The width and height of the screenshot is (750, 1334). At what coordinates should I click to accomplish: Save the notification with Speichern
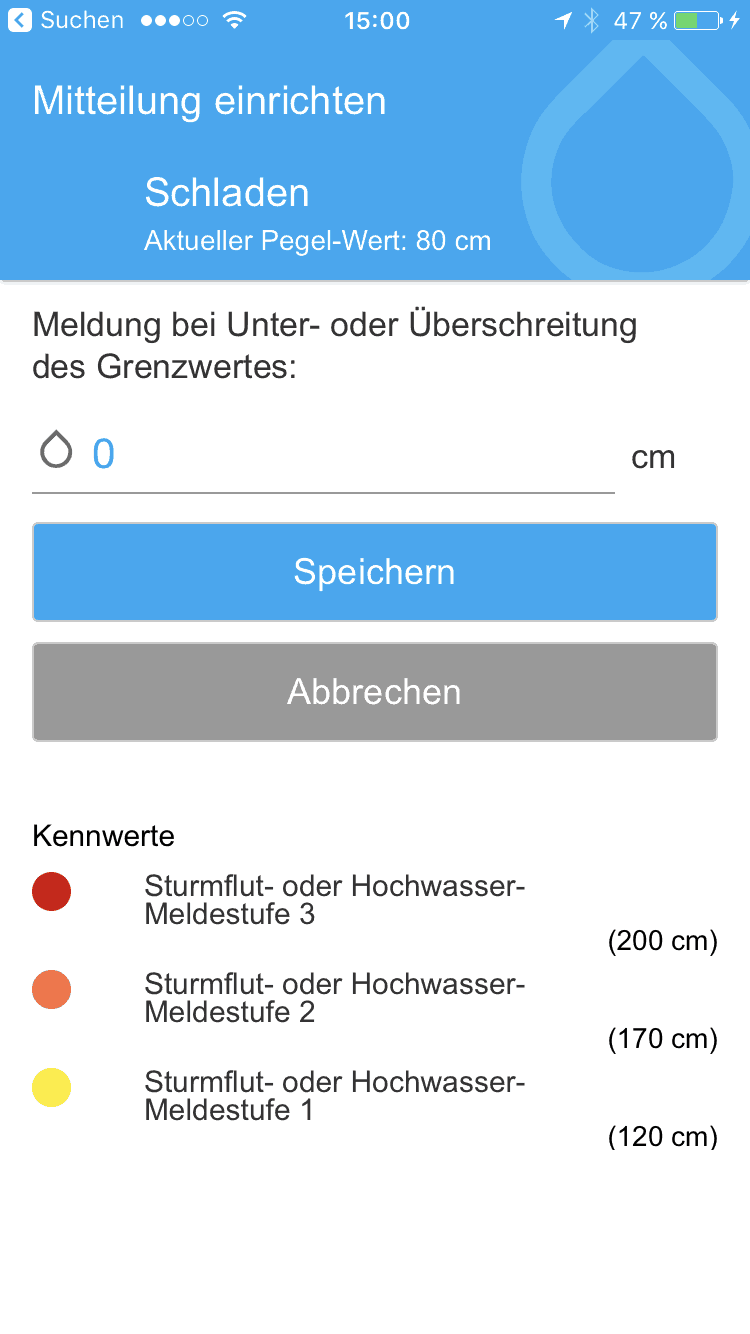coord(375,572)
